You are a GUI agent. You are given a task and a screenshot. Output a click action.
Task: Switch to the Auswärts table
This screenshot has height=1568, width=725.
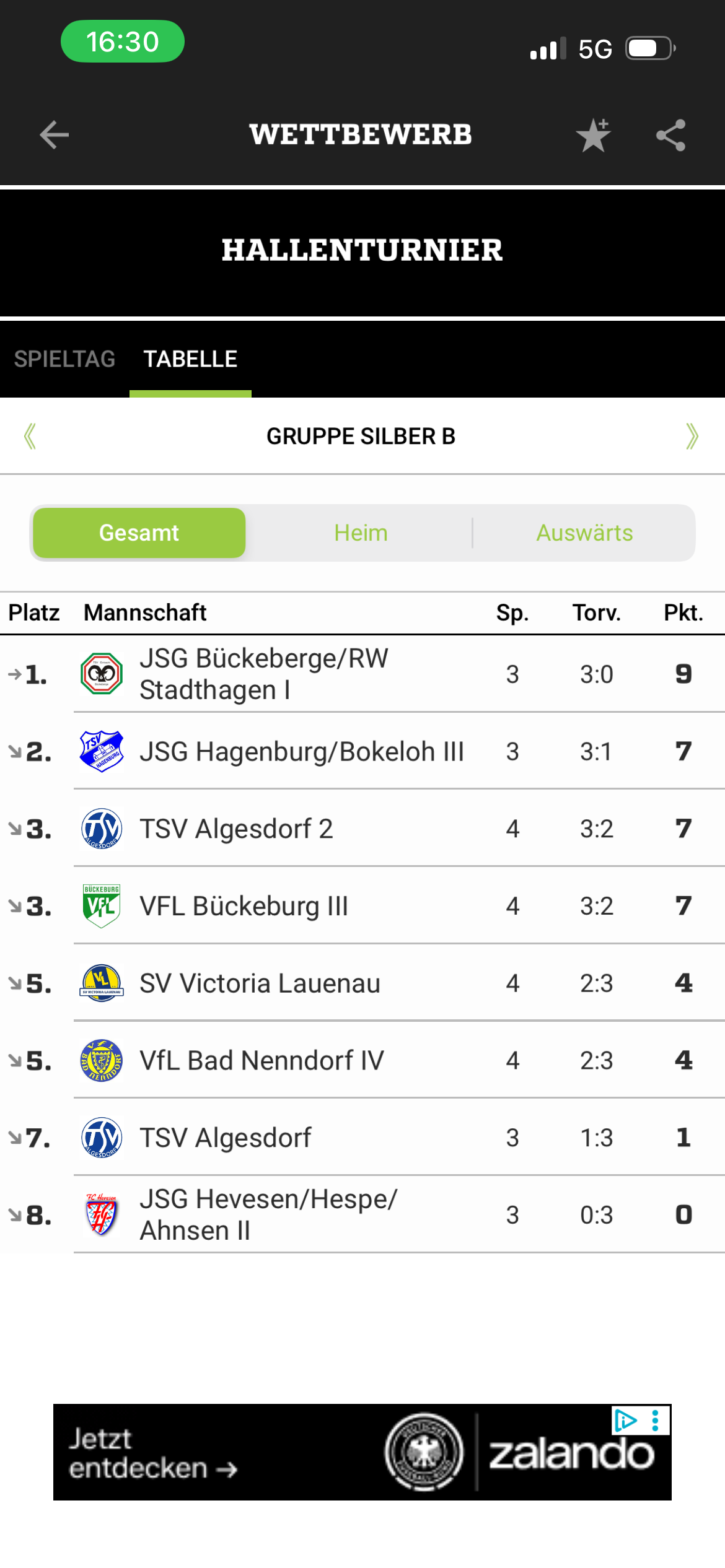point(584,533)
